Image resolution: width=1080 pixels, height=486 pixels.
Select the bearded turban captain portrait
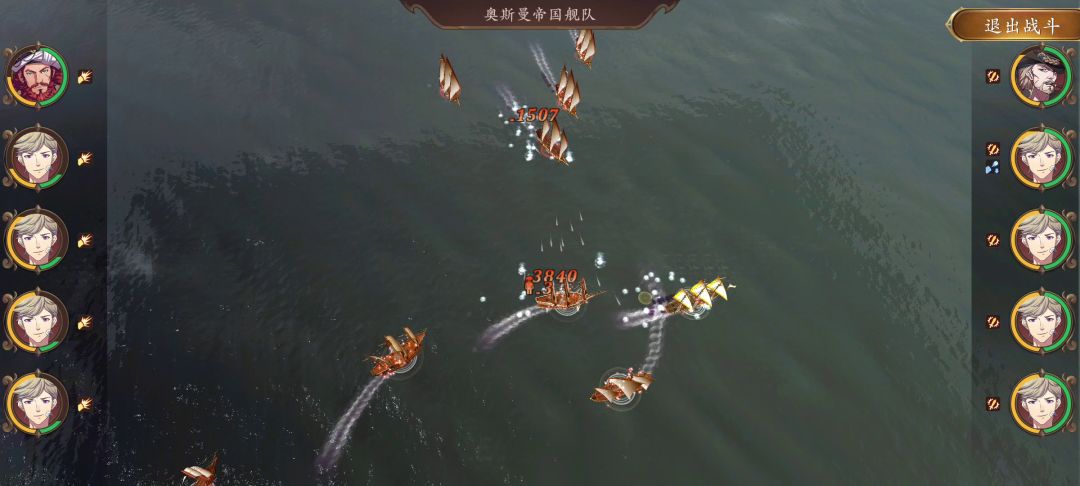36,75
